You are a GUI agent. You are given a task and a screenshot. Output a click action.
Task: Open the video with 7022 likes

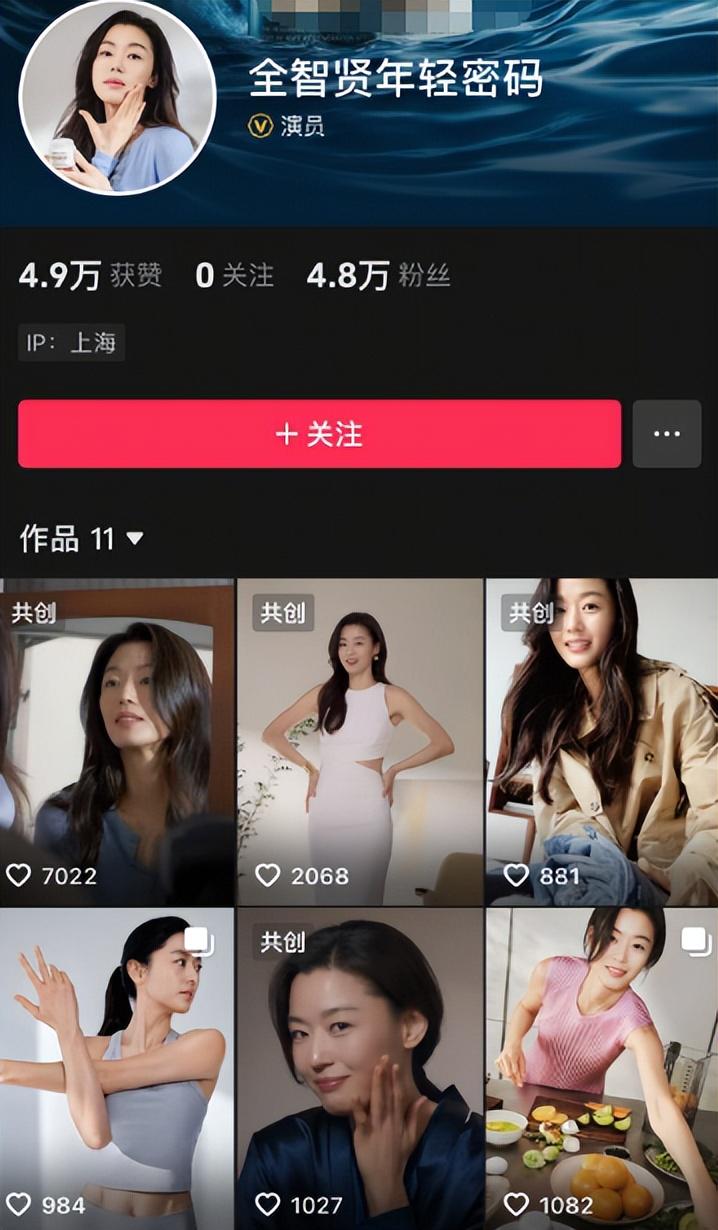117,741
